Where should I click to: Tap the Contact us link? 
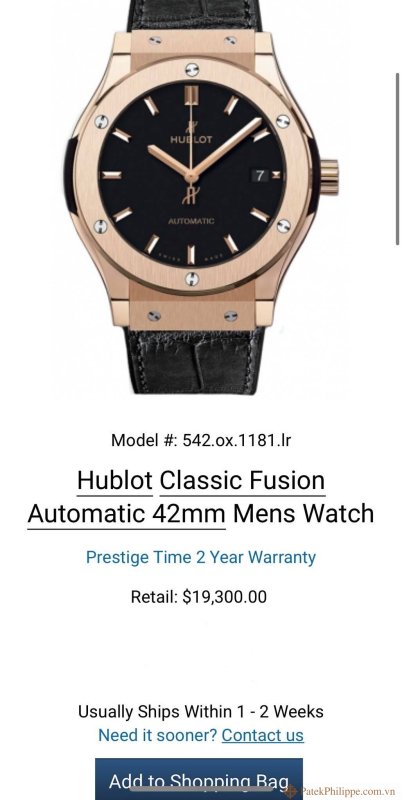point(263,735)
